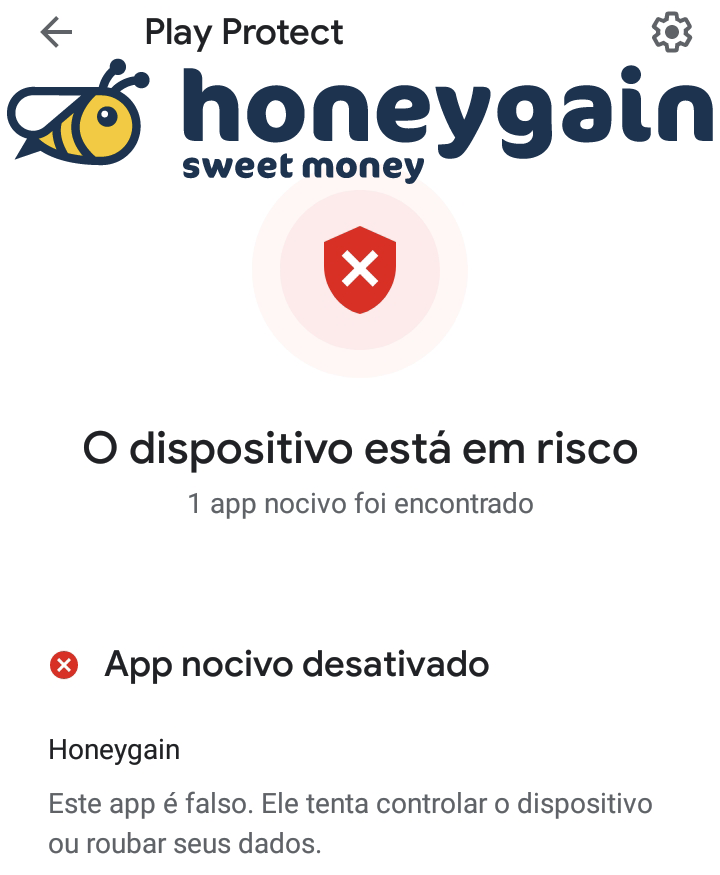Expand the 1 app nocivo foi encontrado notice
The width and height of the screenshot is (720, 875).
360,504
